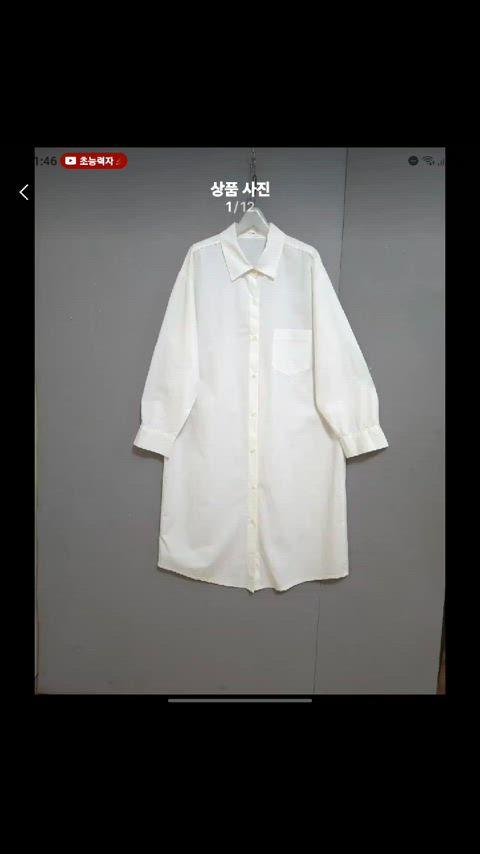The image size is (480, 854).
Task: Tap the white shirt dress photo
Action: click(x=240, y=420)
